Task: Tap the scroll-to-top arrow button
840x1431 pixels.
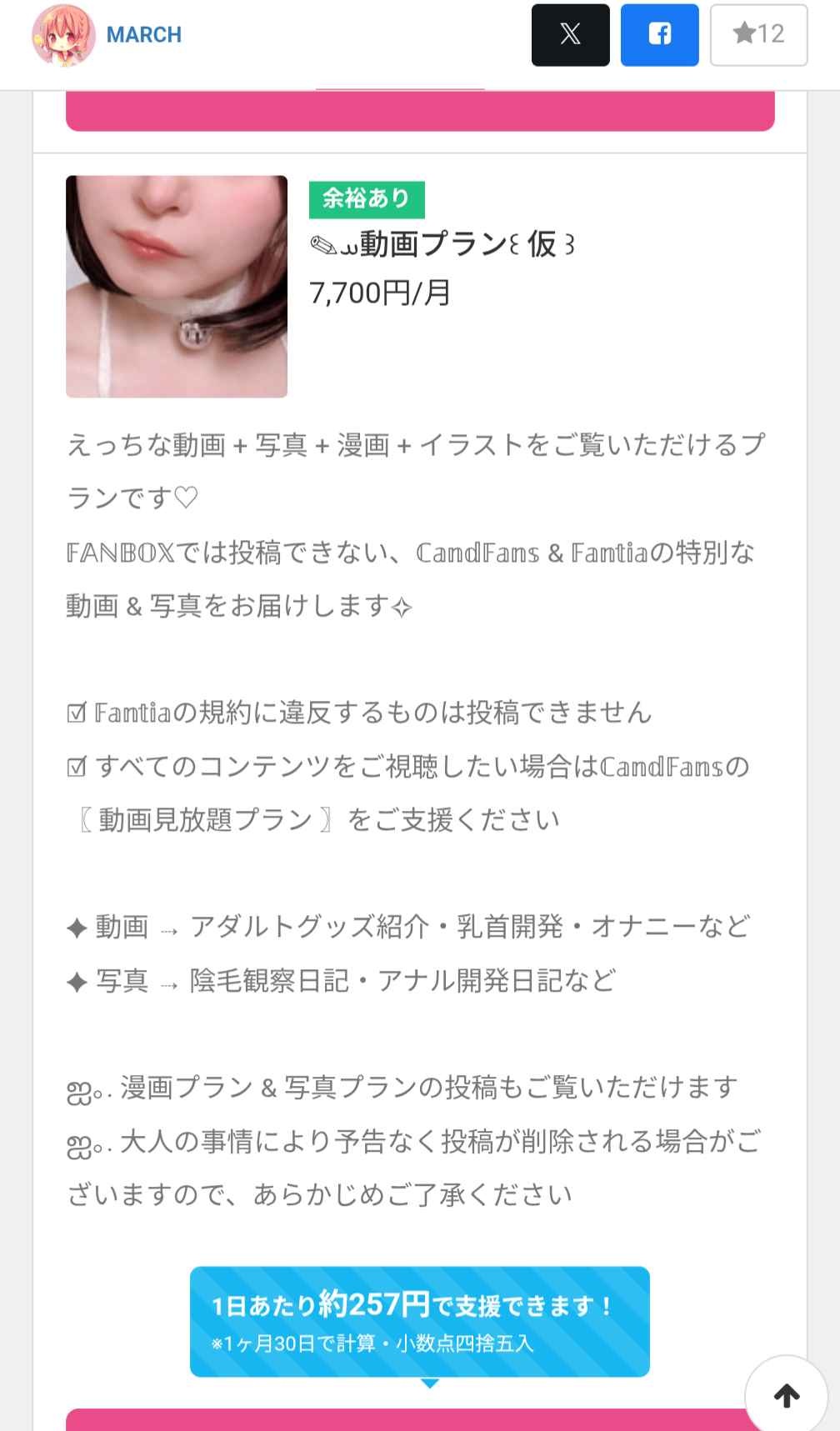Action: (x=786, y=1393)
